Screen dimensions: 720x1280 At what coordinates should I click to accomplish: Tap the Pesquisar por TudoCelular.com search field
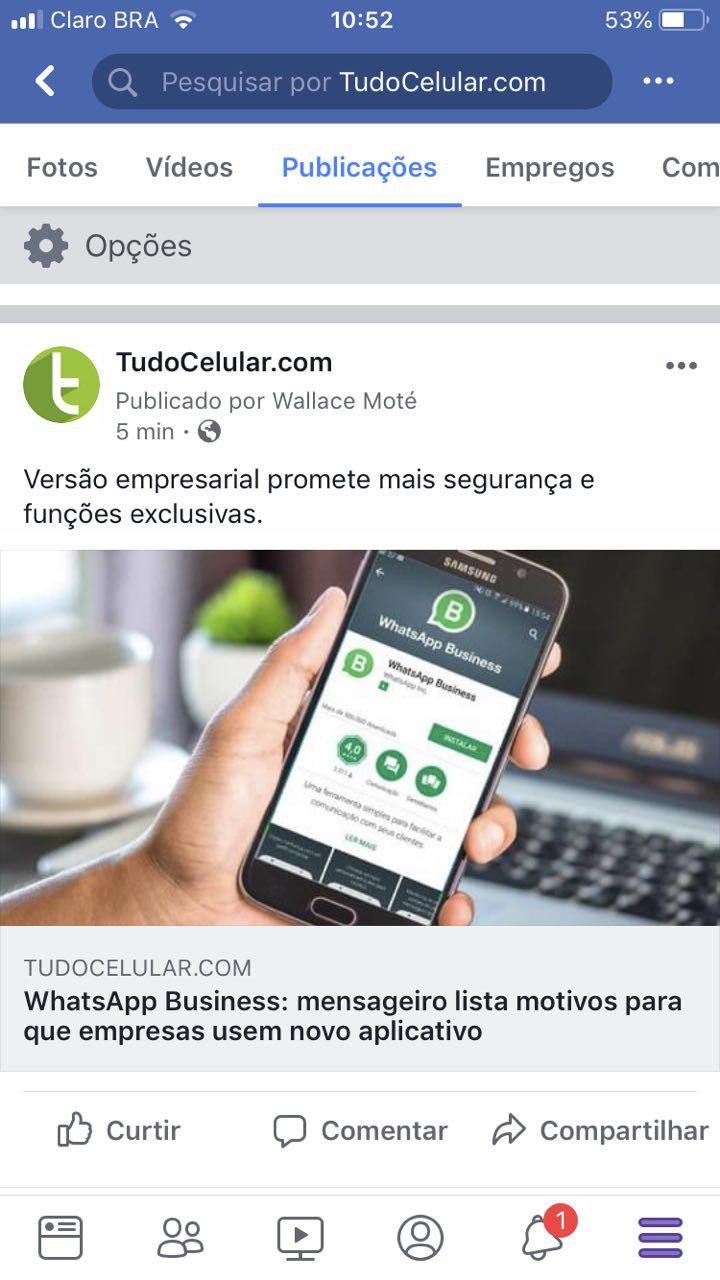point(352,82)
